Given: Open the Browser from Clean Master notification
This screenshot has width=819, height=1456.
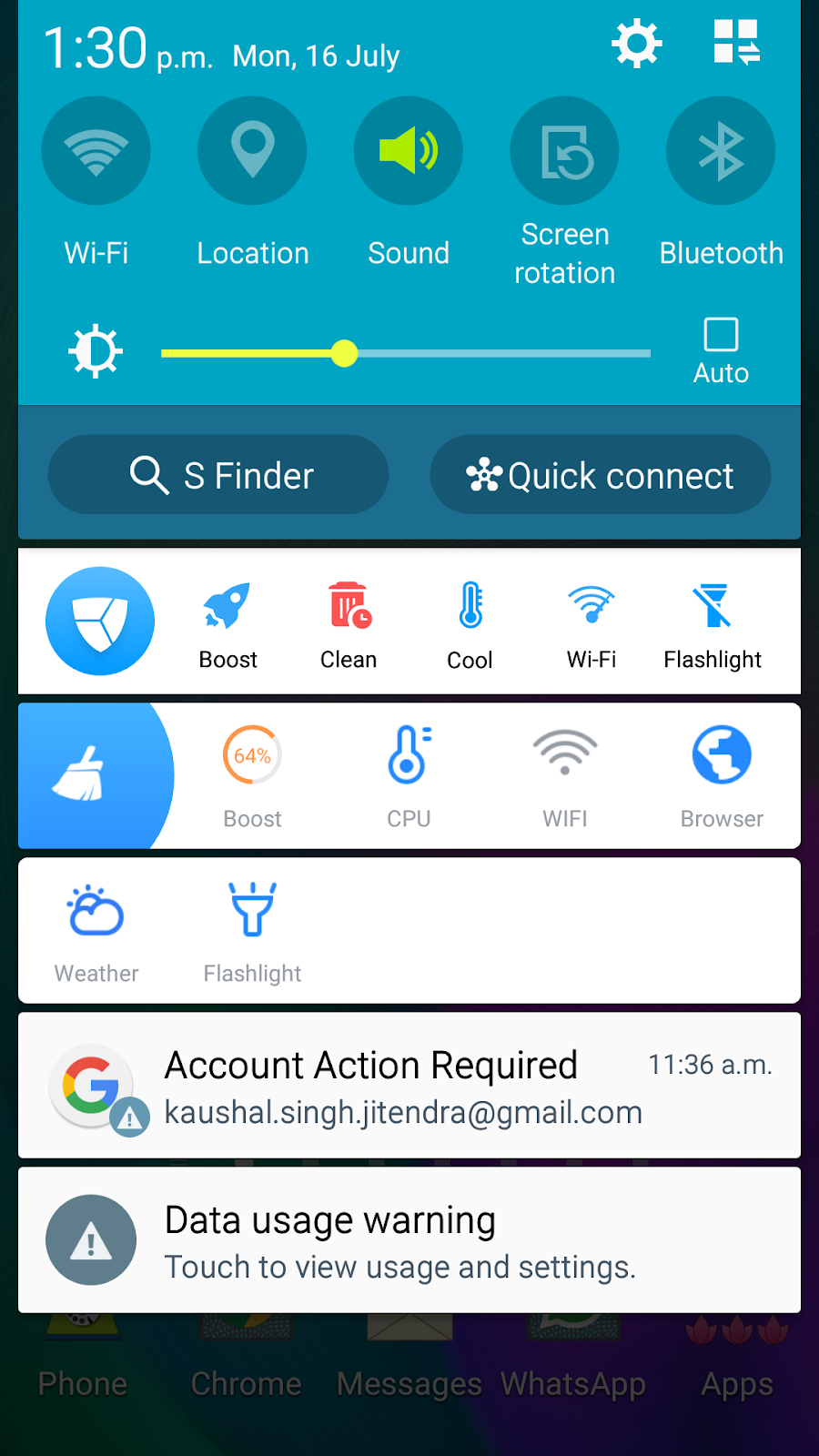Looking at the screenshot, I should 721,773.
